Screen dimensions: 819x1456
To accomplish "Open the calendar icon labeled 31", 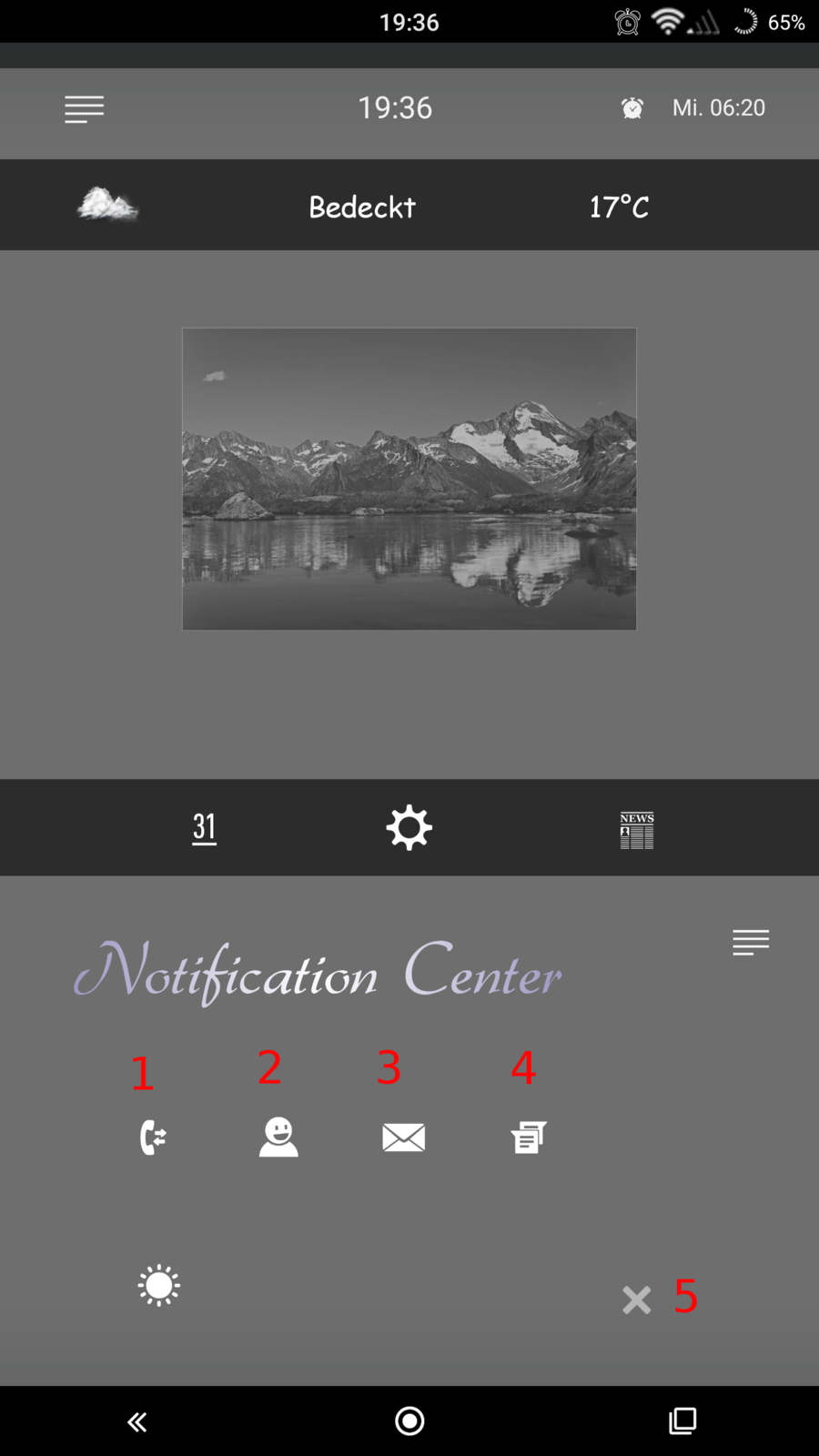I will coord(204,828).
